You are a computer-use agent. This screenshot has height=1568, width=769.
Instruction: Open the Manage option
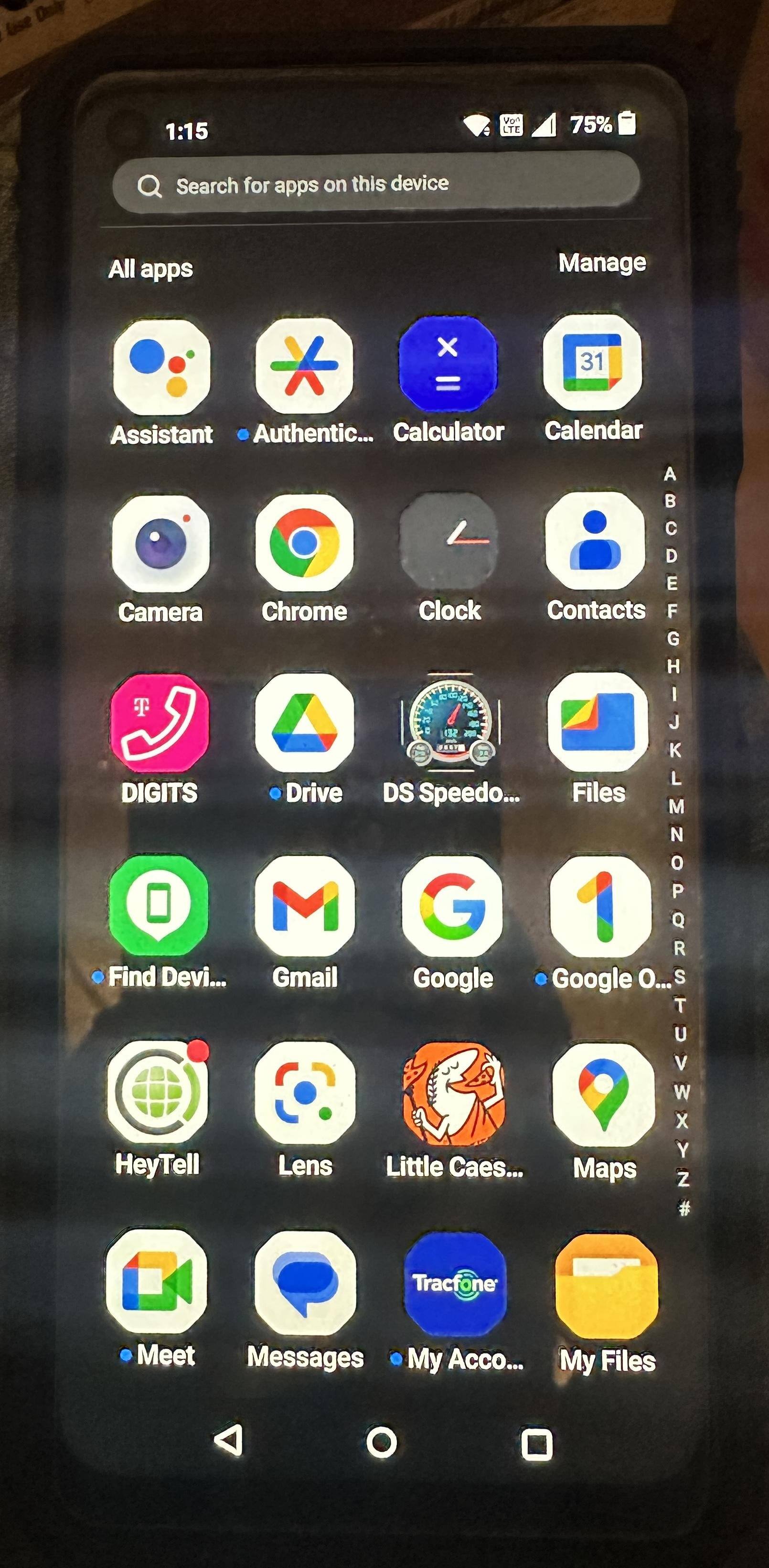pos(602,263)
